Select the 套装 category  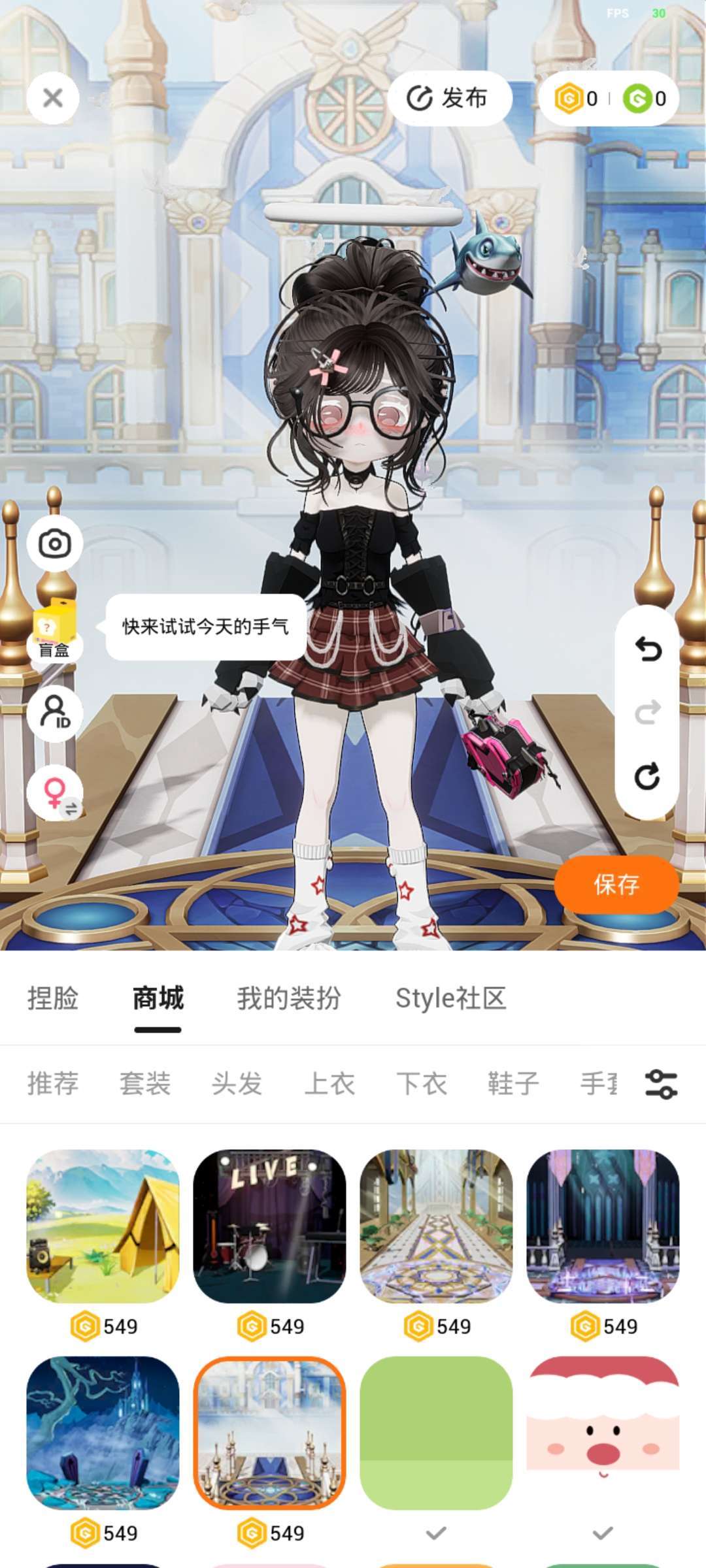[x=144, y=1083]
